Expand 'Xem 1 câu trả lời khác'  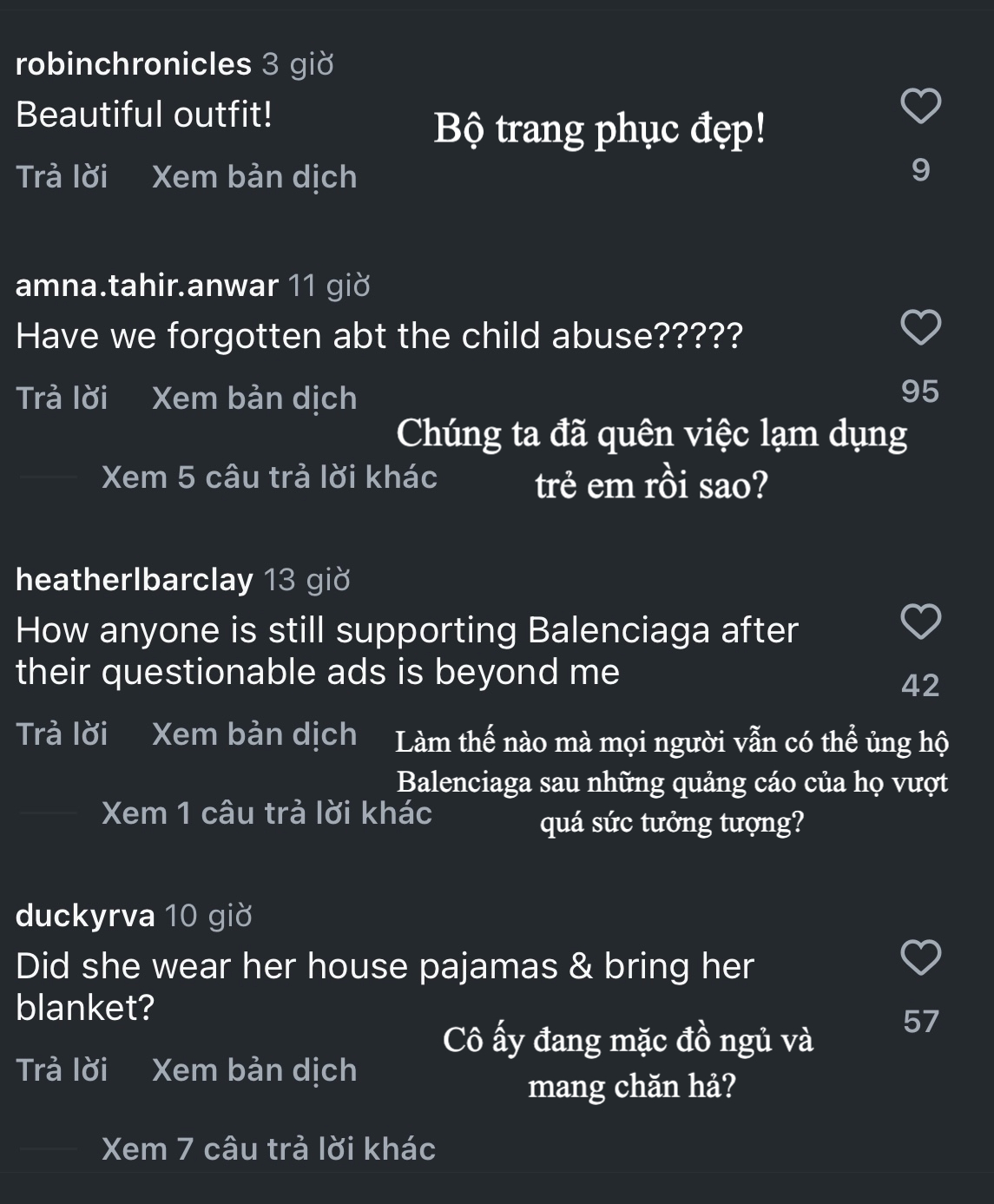pos(267,813)
